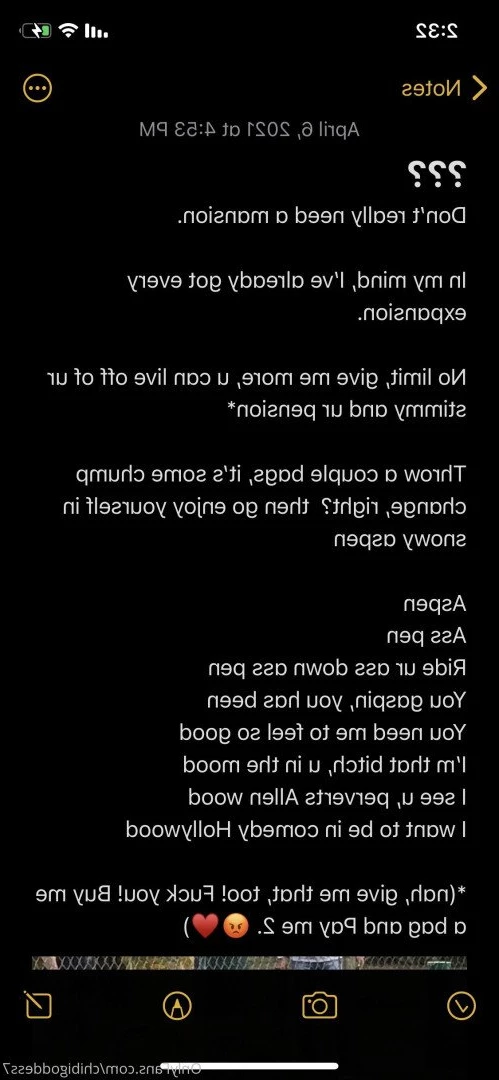Viewport: 499px width, 1080px height.
Task: Open the markup pen tool
Action: click(x=177, y=1006)
